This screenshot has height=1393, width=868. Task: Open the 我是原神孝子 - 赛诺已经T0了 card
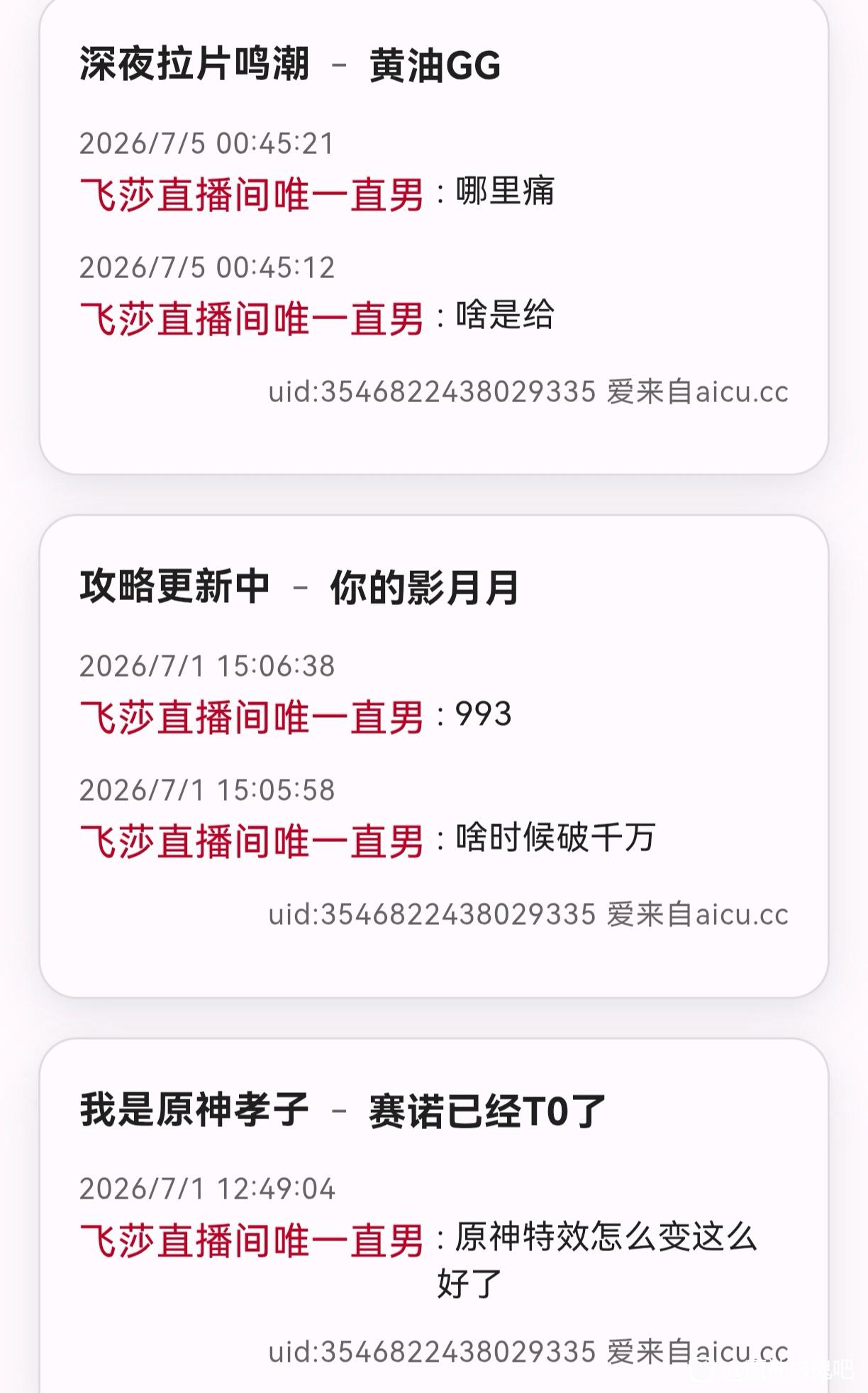click(433, 1216)
